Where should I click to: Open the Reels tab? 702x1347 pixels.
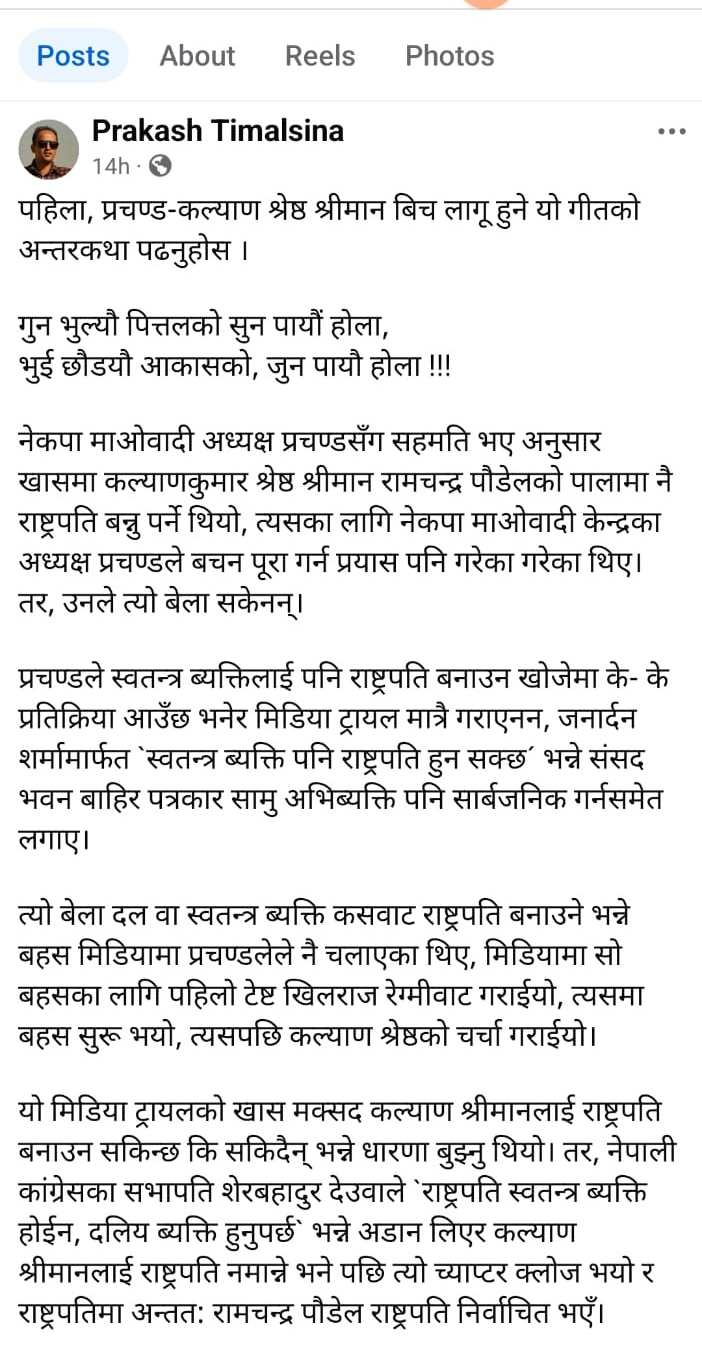[320, 56]
